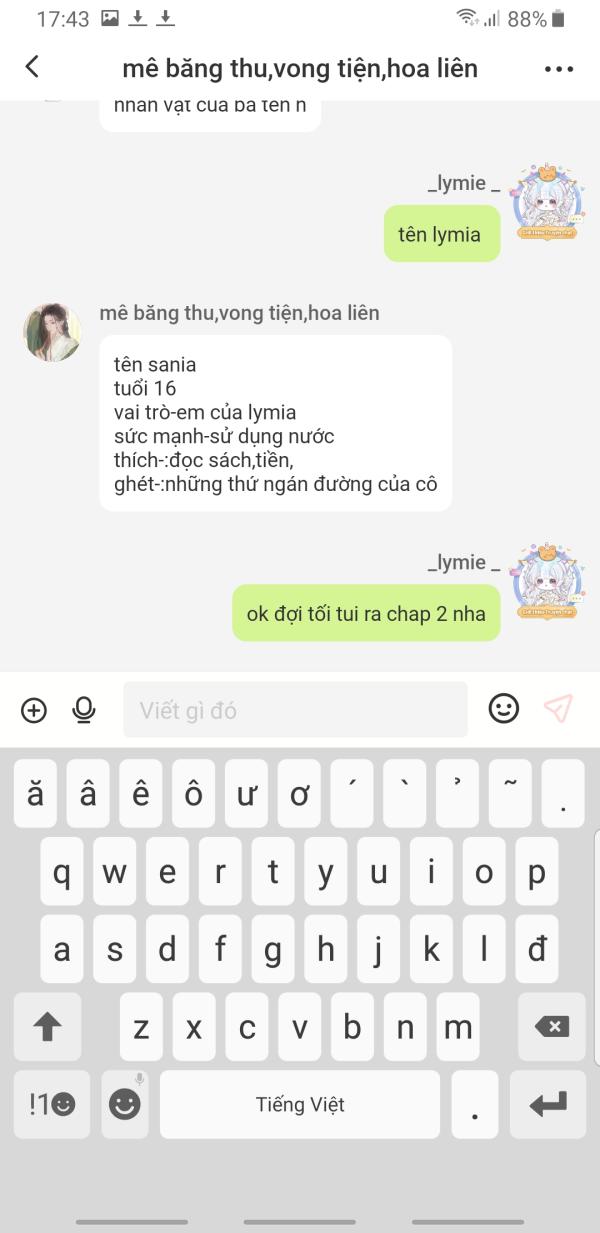Start voice input with the microphone icon
600x1233 pixels.
[84, 710]
